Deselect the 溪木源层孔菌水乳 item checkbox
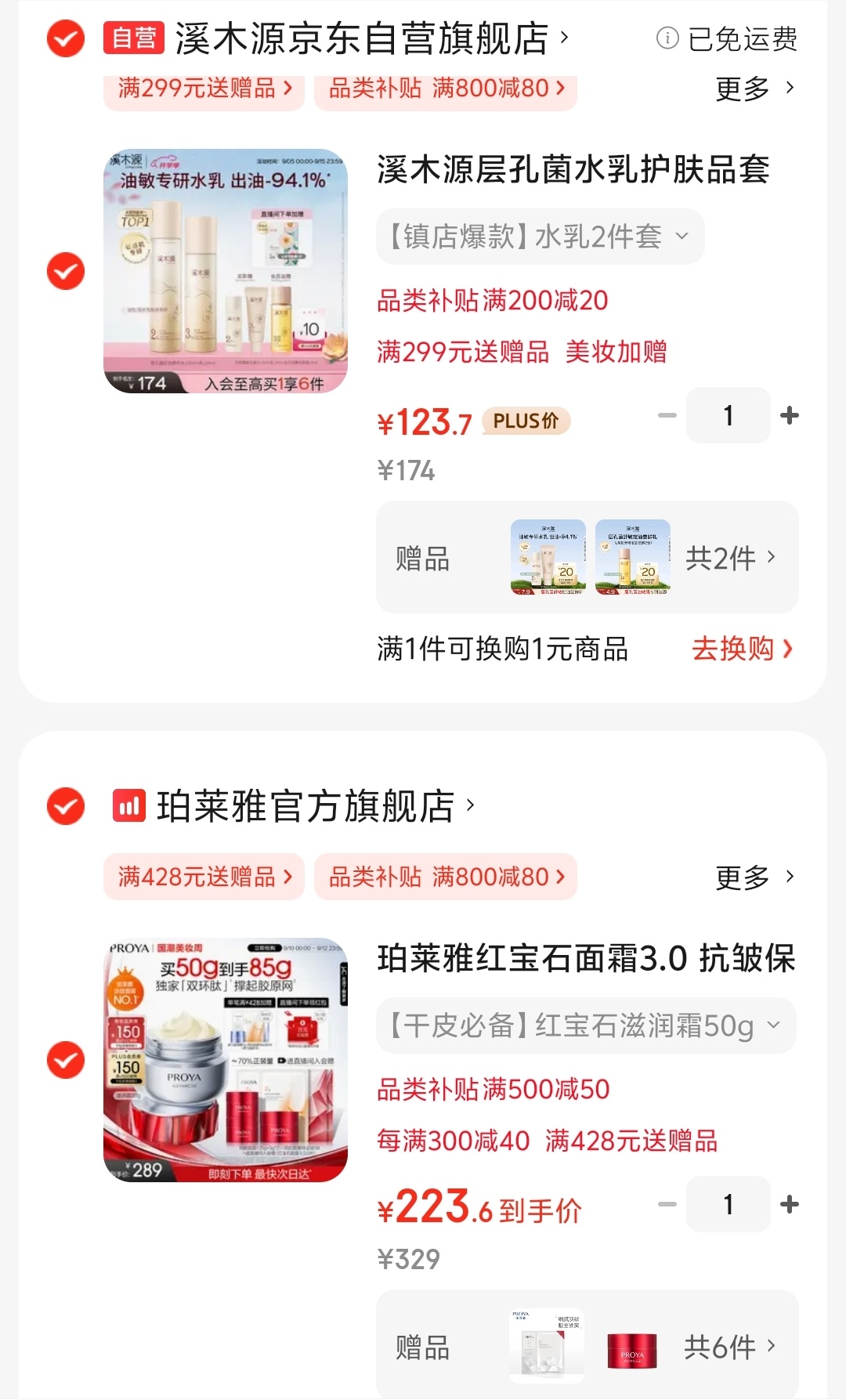This screenshot has height=1400, width=846. pyautogui.click(x=66, y=271)
